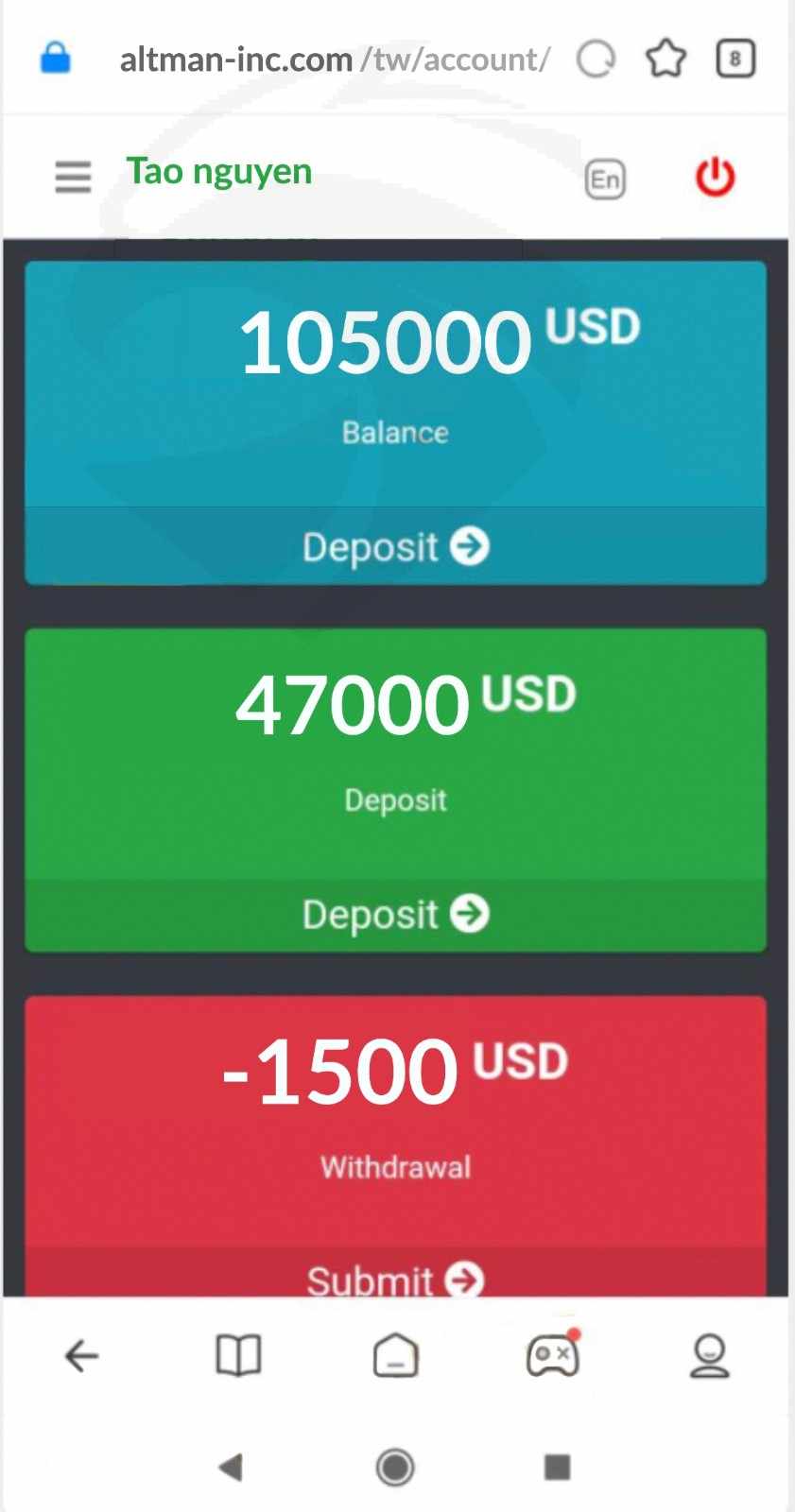The height and width of the screenshot is (1512, 795).
Task: Open the browser's bookmarks book icon
Action: pyautogui.click(x=238, y=1356)
